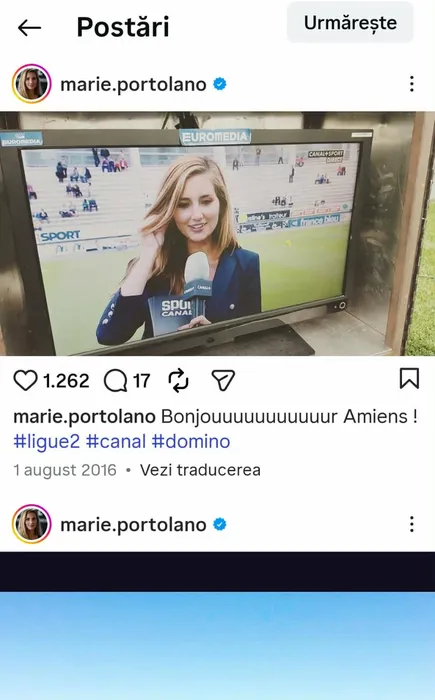Open the profile avatar on the second post
The width and height of the screenshot is (435, 700).
pyautogui.click(x=31, y=524)
